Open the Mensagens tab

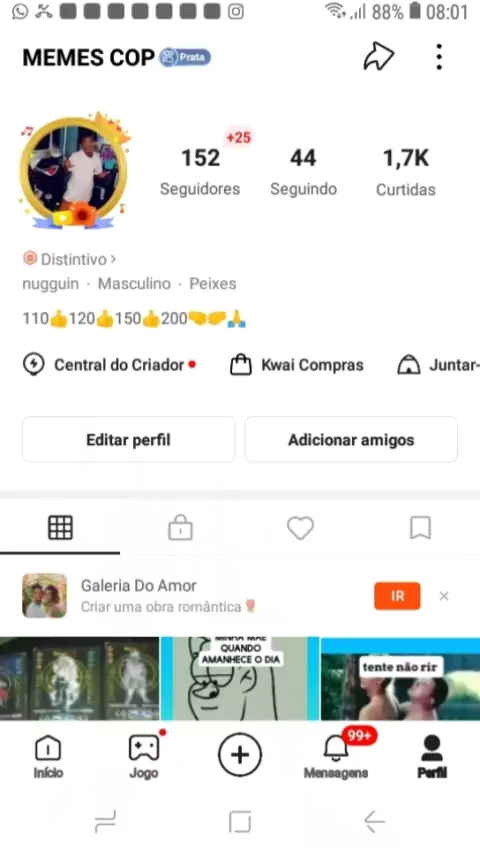coord(336,757)
